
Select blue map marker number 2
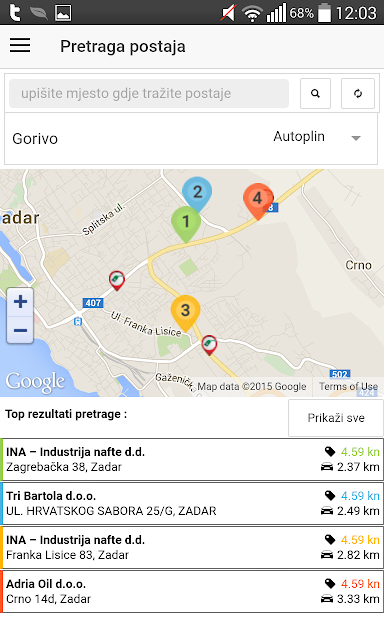(x=197, y=194)
